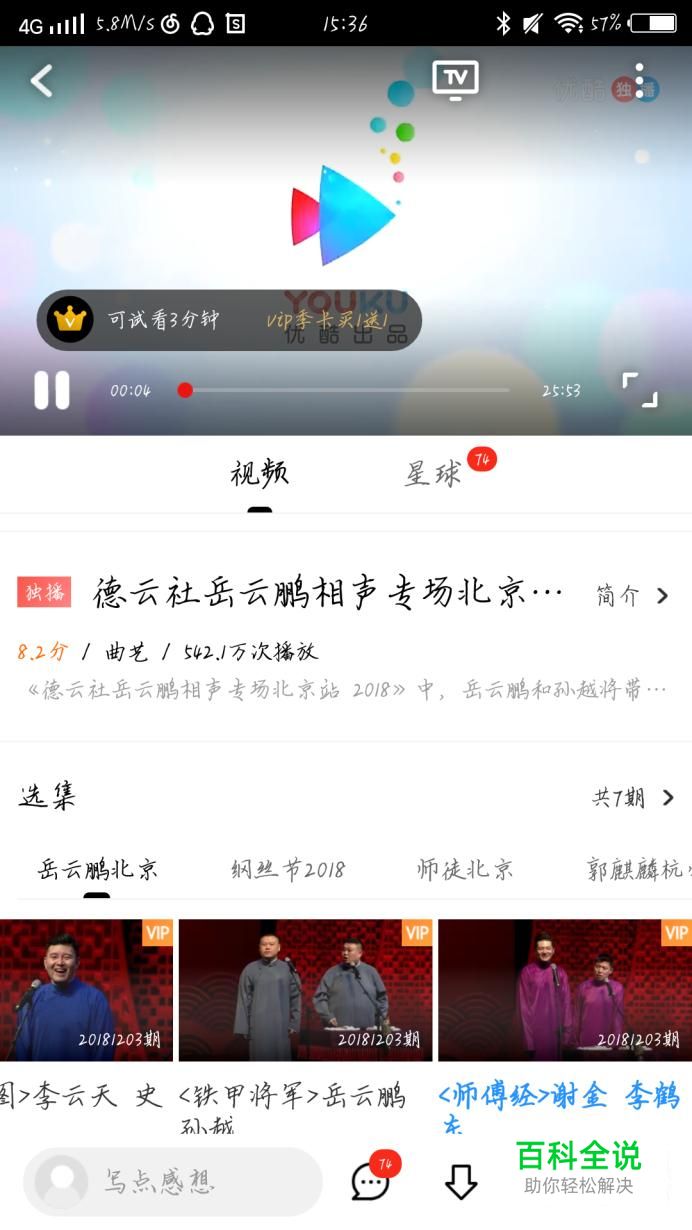
Task: Pause the video playback
Action: [52, 390]
